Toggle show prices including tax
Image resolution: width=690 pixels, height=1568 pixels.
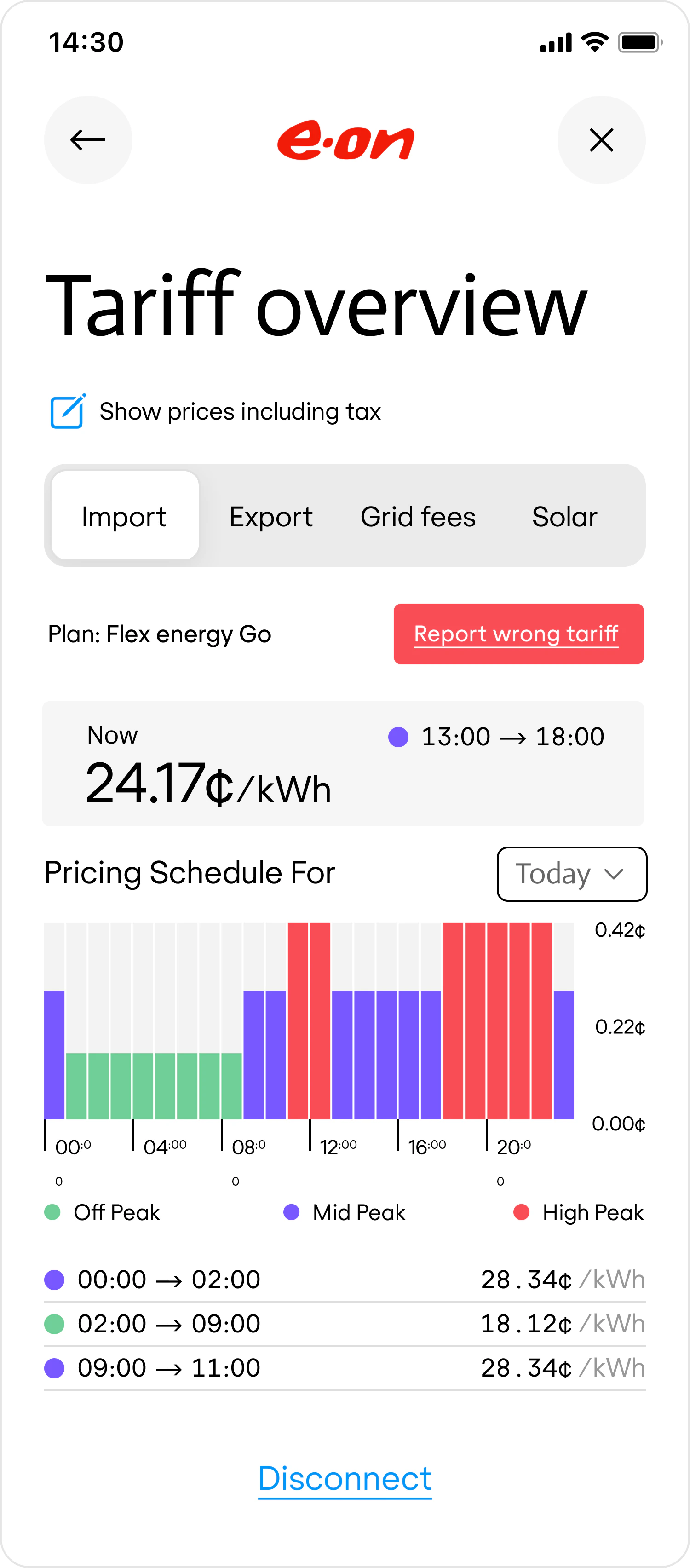(68, 411)
